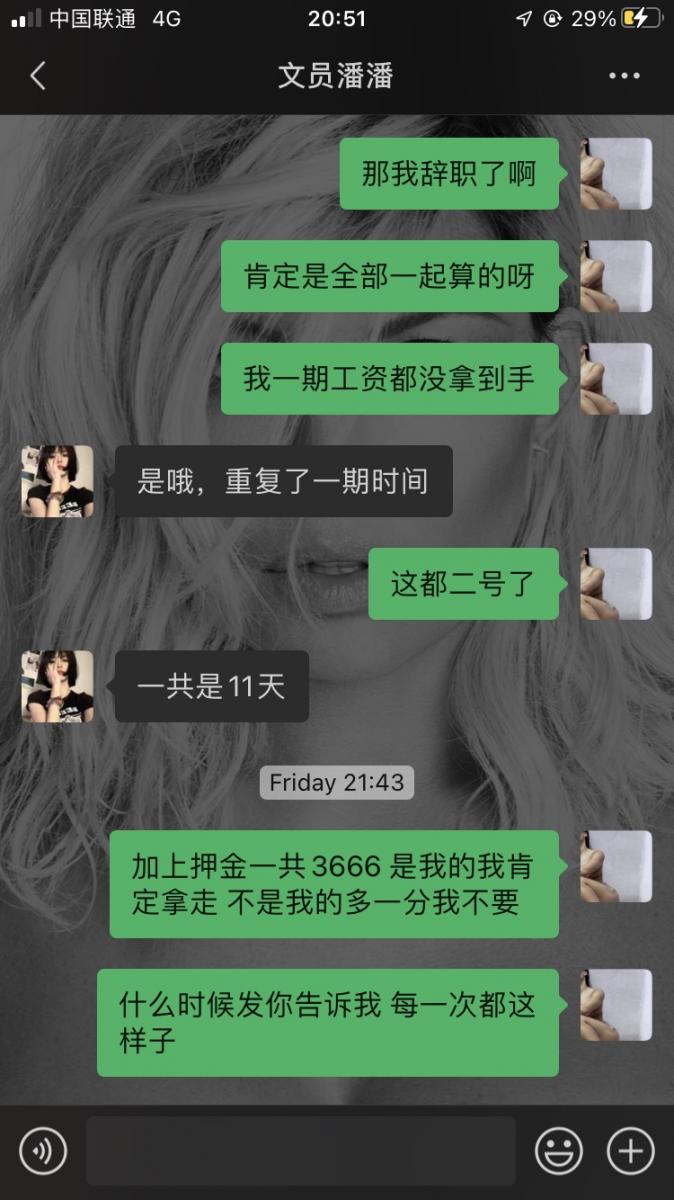Image resolution: width=674 pixels, height=1200 pixels.
Task: Go back from the 文员潘潘 chat
Action: (x=38, y=76)
